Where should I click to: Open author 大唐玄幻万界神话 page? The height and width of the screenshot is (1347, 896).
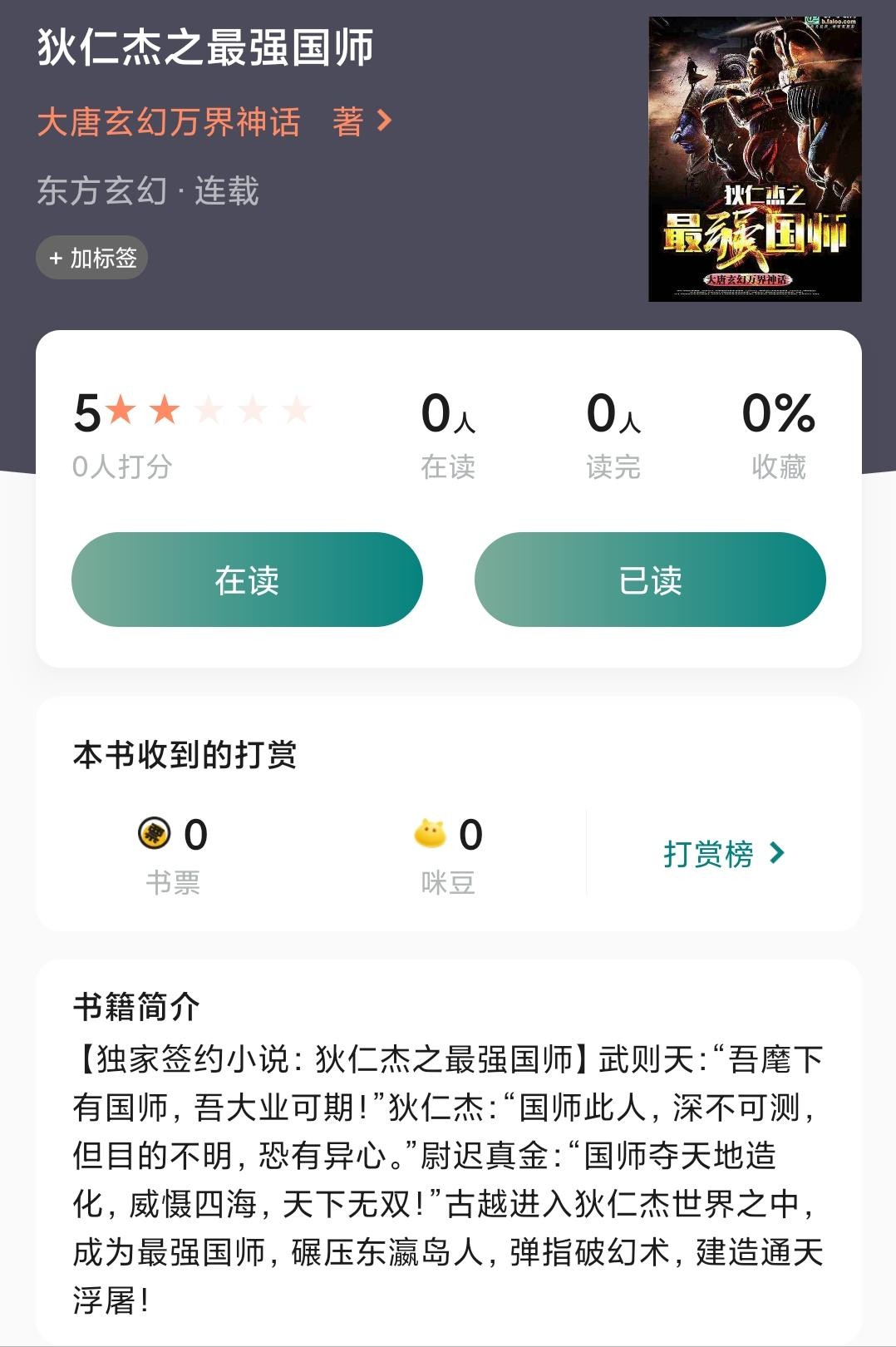(x=213, y=122)
